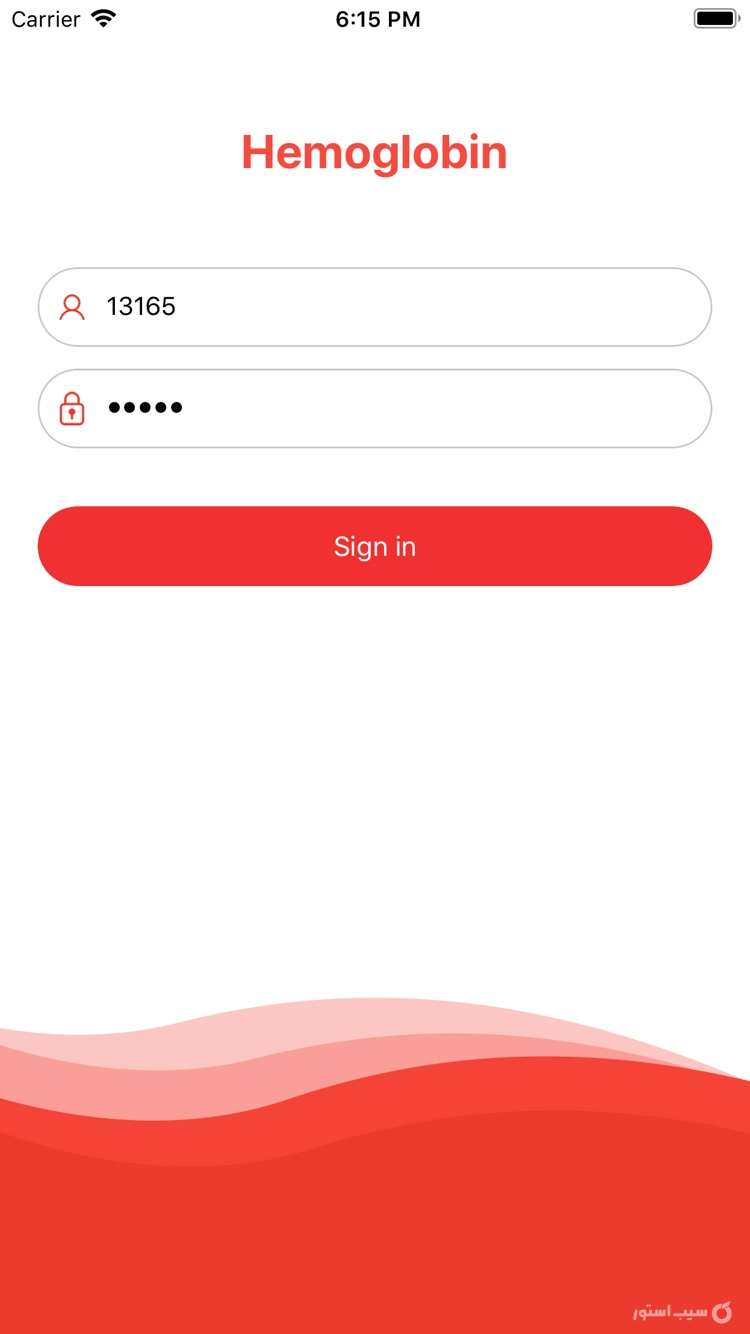750x1334 pixels.
Task: Tap the Wi-Fi signal icon in status bar
Action: (x=103, y=17)
